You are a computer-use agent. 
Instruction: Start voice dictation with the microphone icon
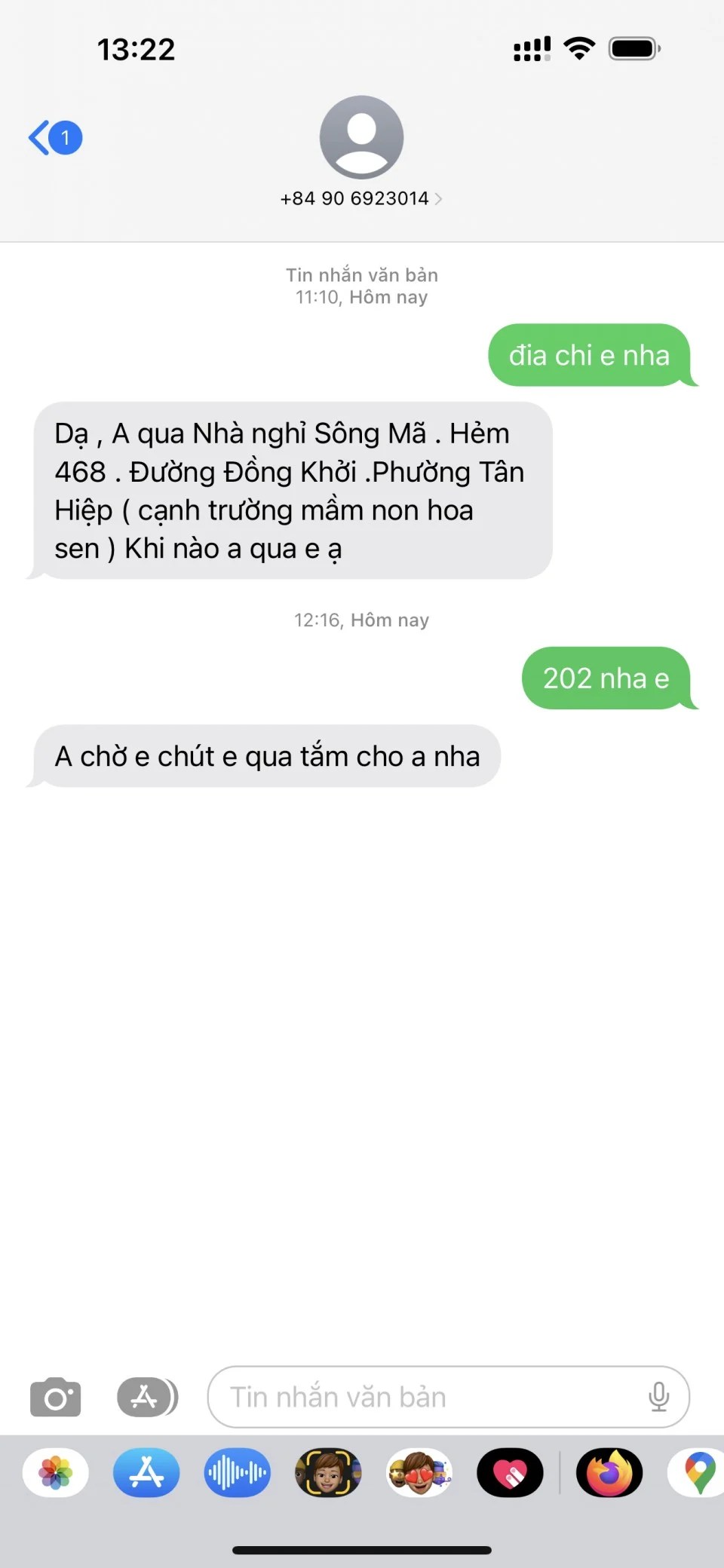click(x=658, y=1398)
